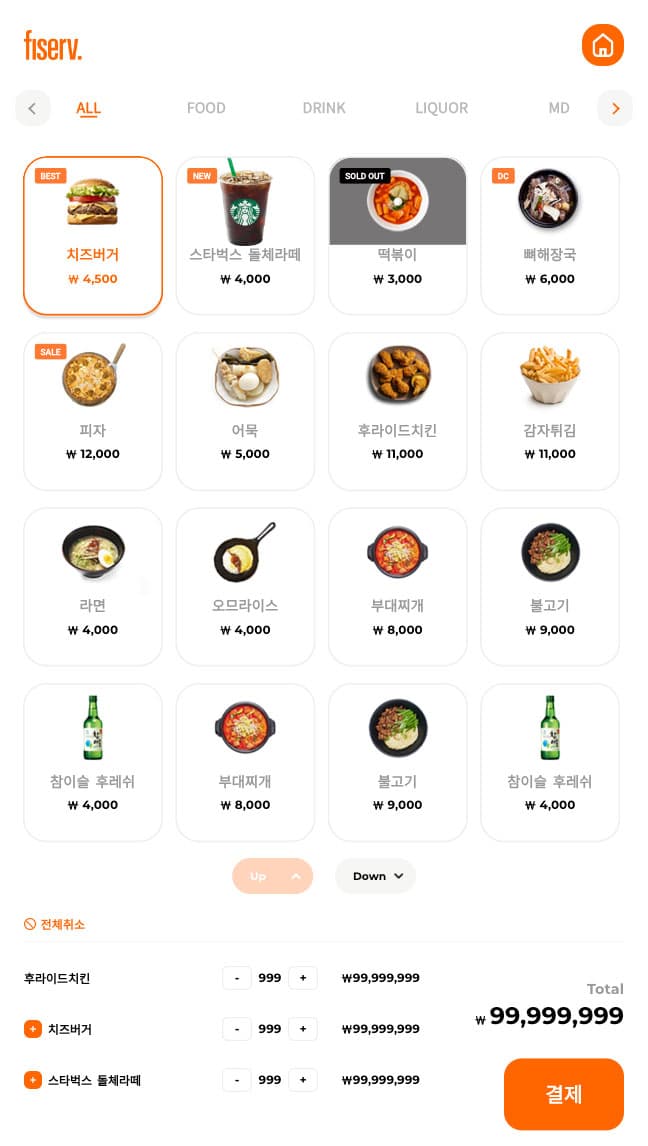Screen dimensions: 648x1146
Task: Show more categories with right arrow
Action: coord(615,108)
